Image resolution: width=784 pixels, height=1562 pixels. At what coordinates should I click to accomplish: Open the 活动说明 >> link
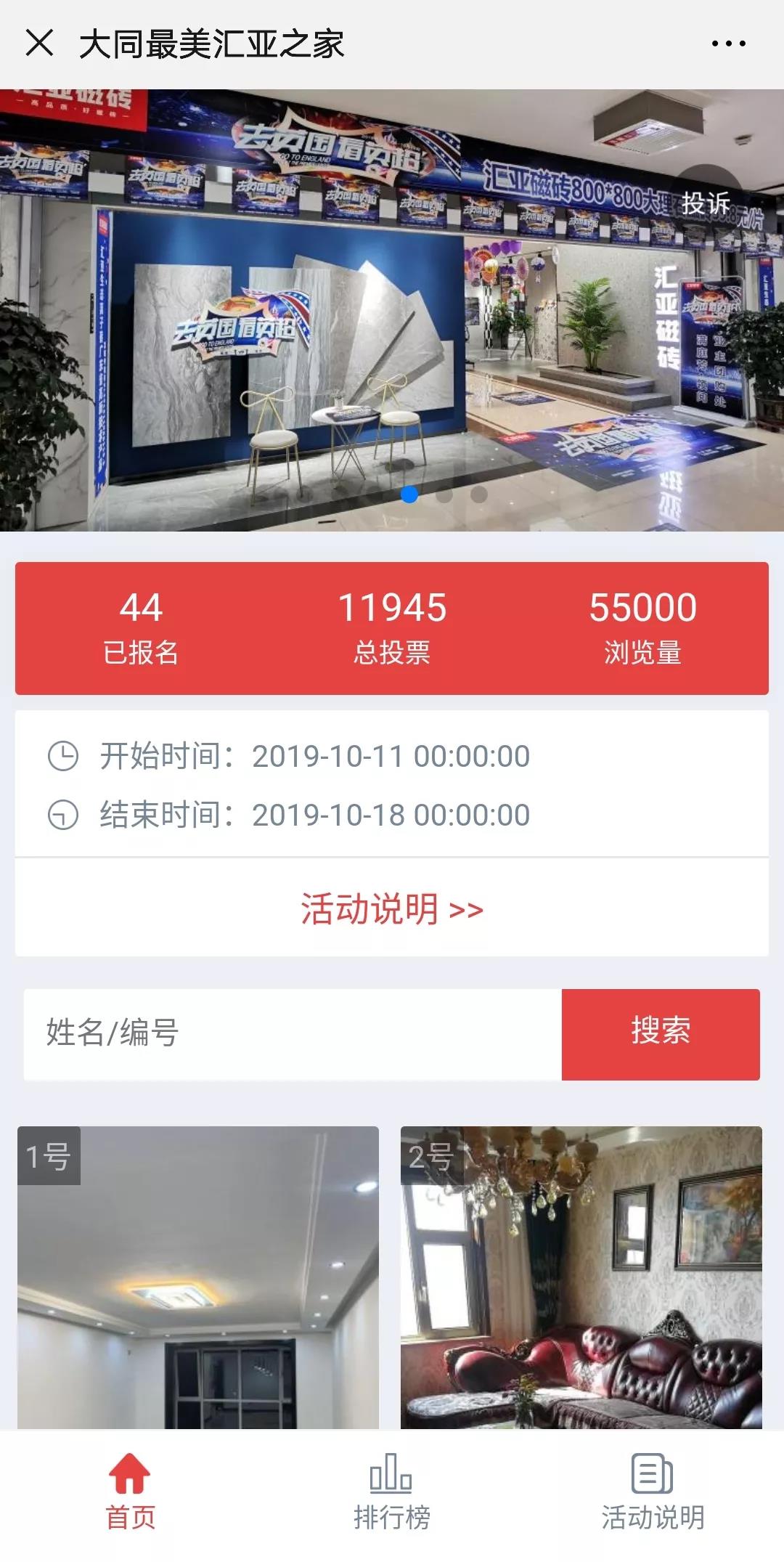pyautogui.click(x=392, y=908)
